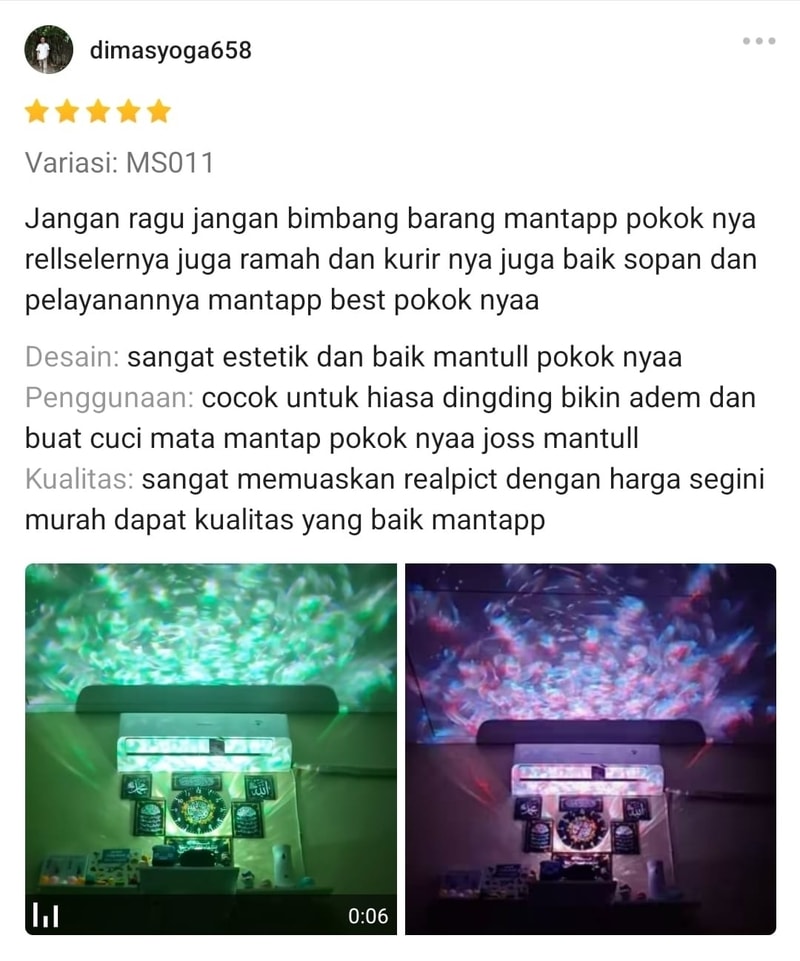Play the 0:06 green review video

(x=210, y=748)
